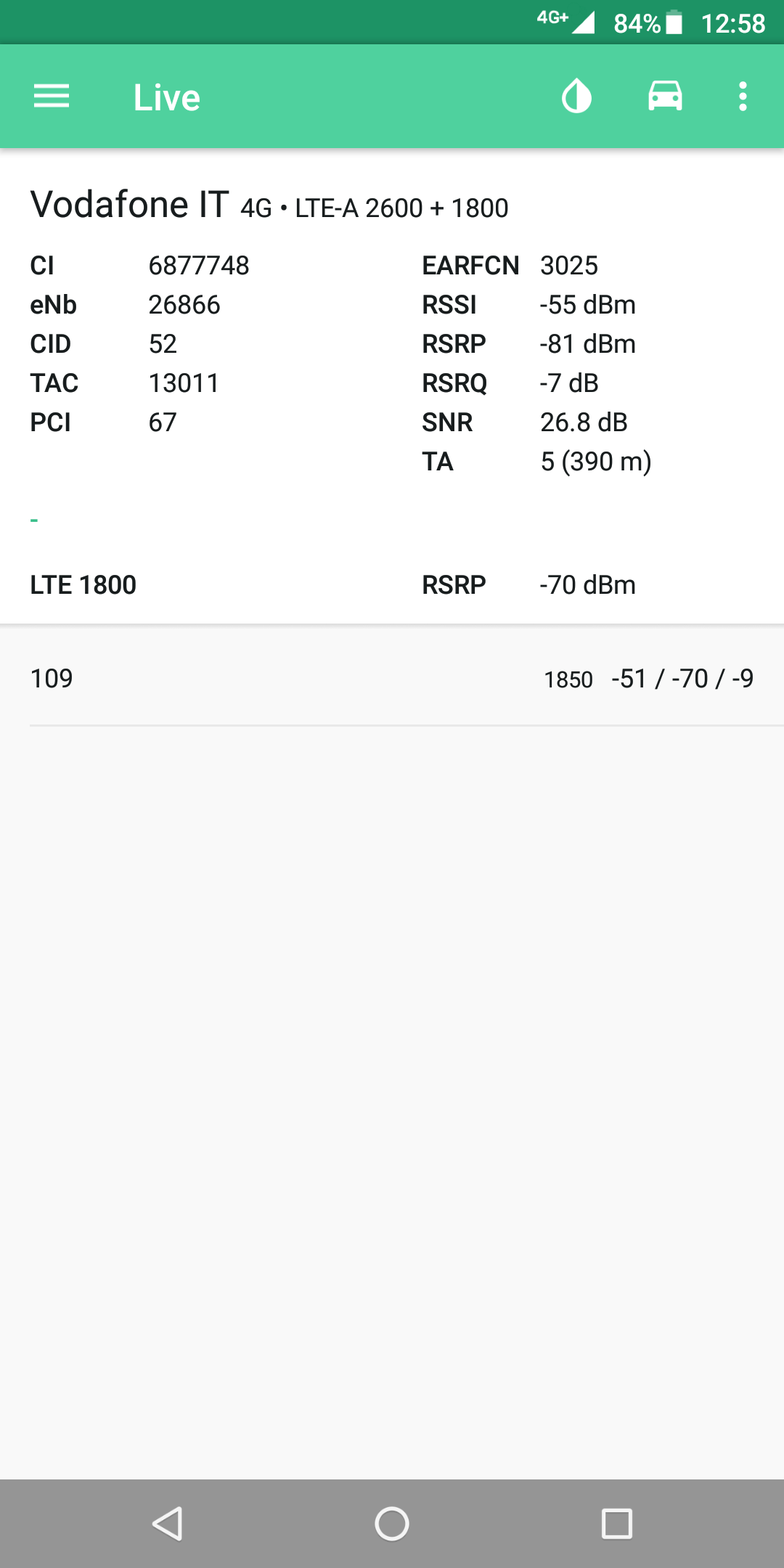Enable the car drive mode icon
Image resolution: width=784 pixels, height=1568 pixels.
click(665, 97)
